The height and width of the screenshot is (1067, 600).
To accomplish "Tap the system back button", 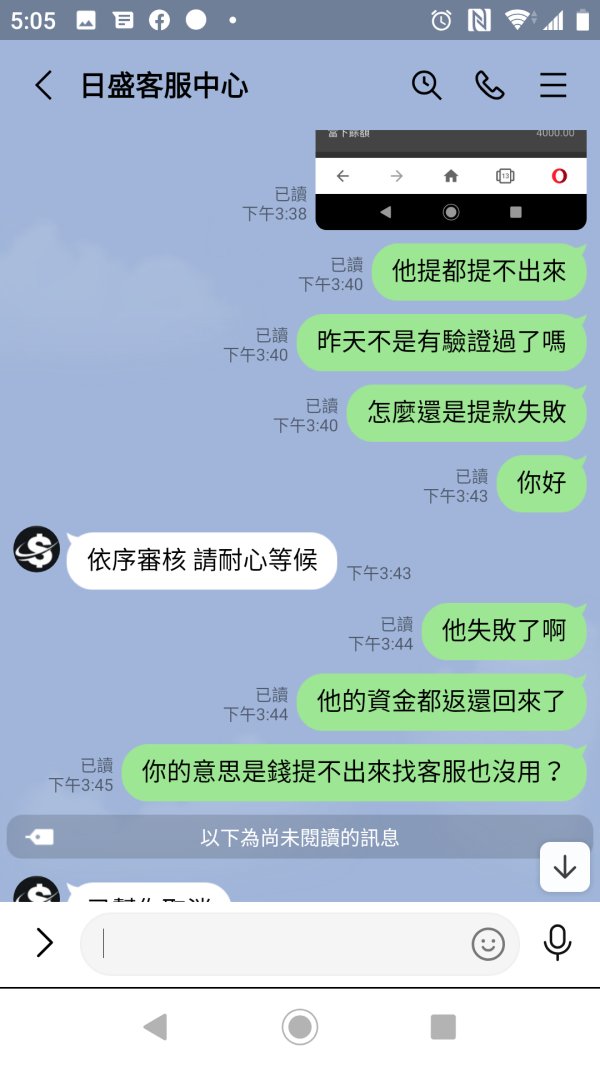I will (x=156, y=1027).
